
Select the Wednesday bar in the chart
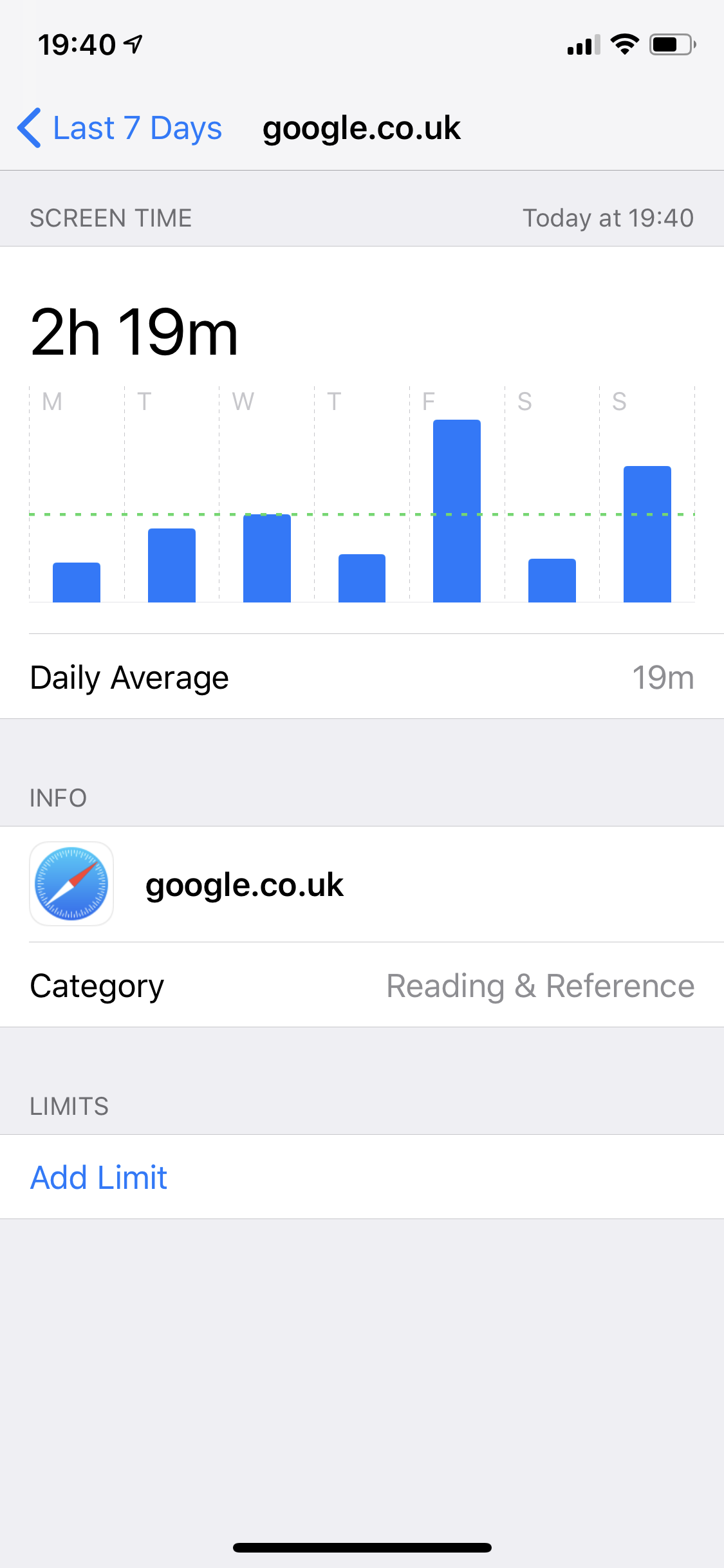pos(266,558)
